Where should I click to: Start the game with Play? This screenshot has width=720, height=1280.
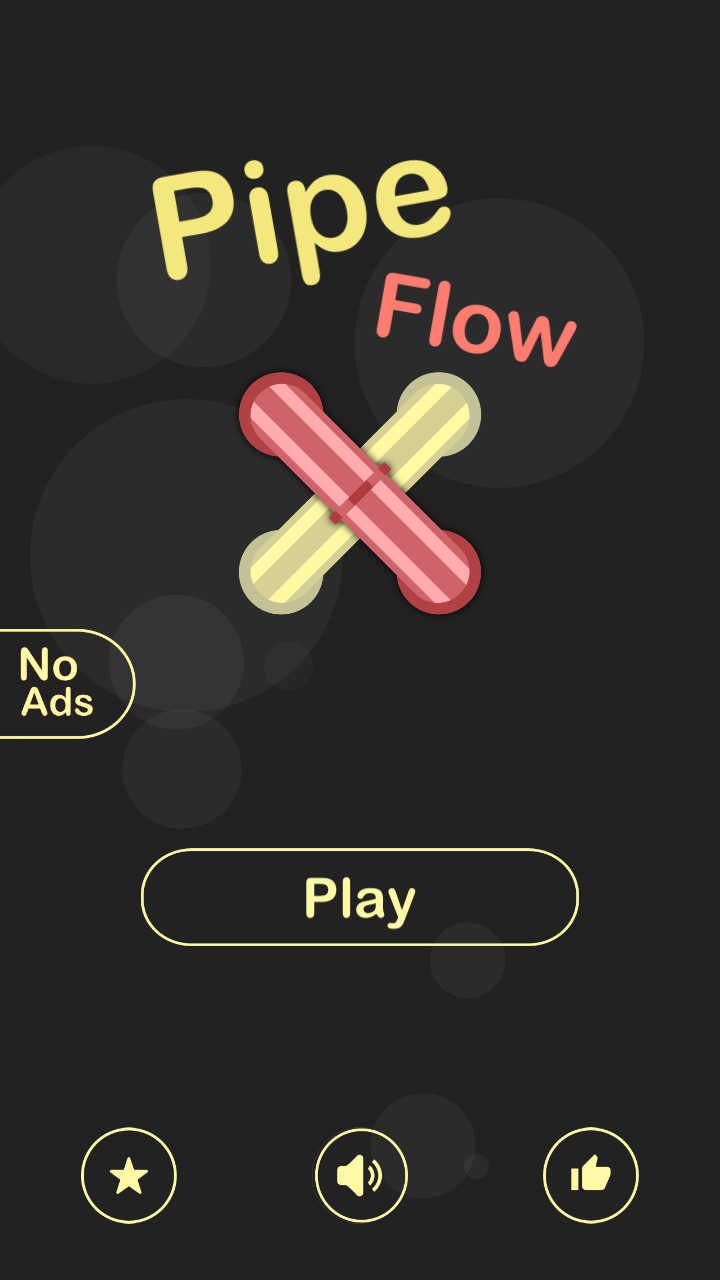360,897
